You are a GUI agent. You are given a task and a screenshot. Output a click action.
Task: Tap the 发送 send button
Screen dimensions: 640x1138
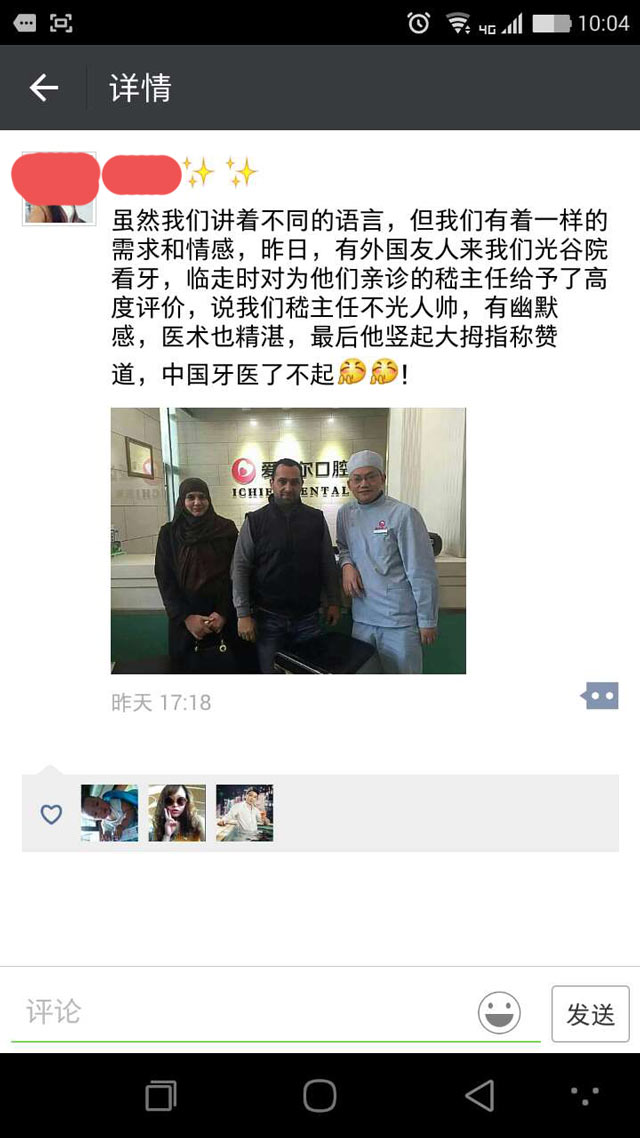pos(590,1014)
